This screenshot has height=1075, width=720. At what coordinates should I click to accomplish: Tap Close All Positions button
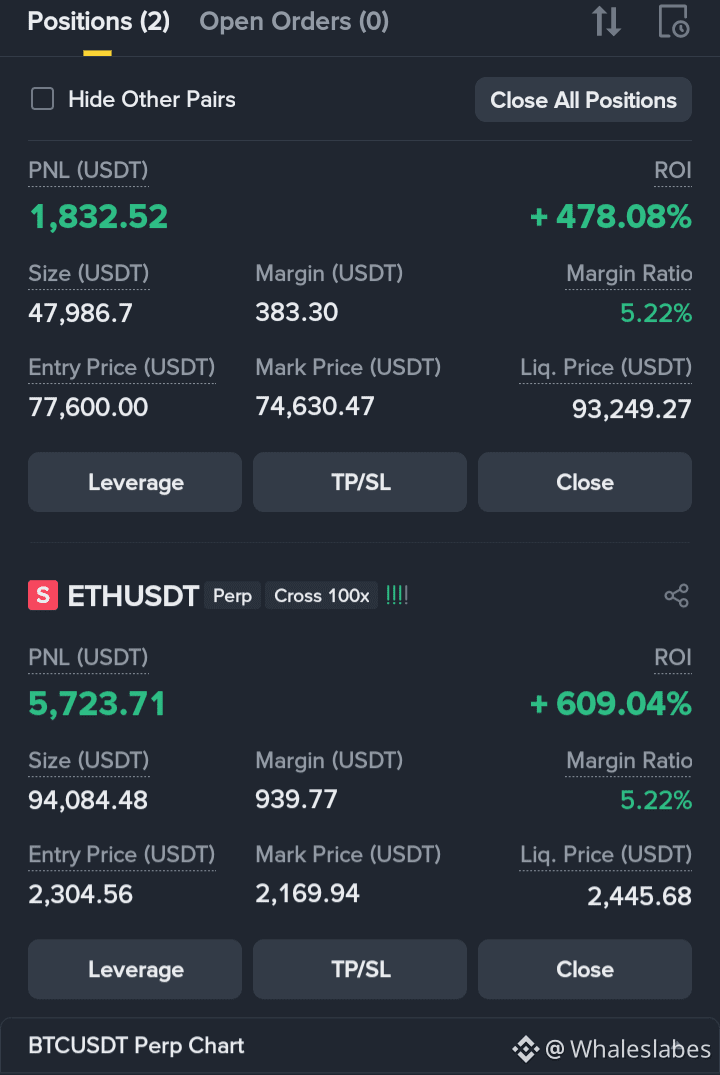[x=583, y=100]
